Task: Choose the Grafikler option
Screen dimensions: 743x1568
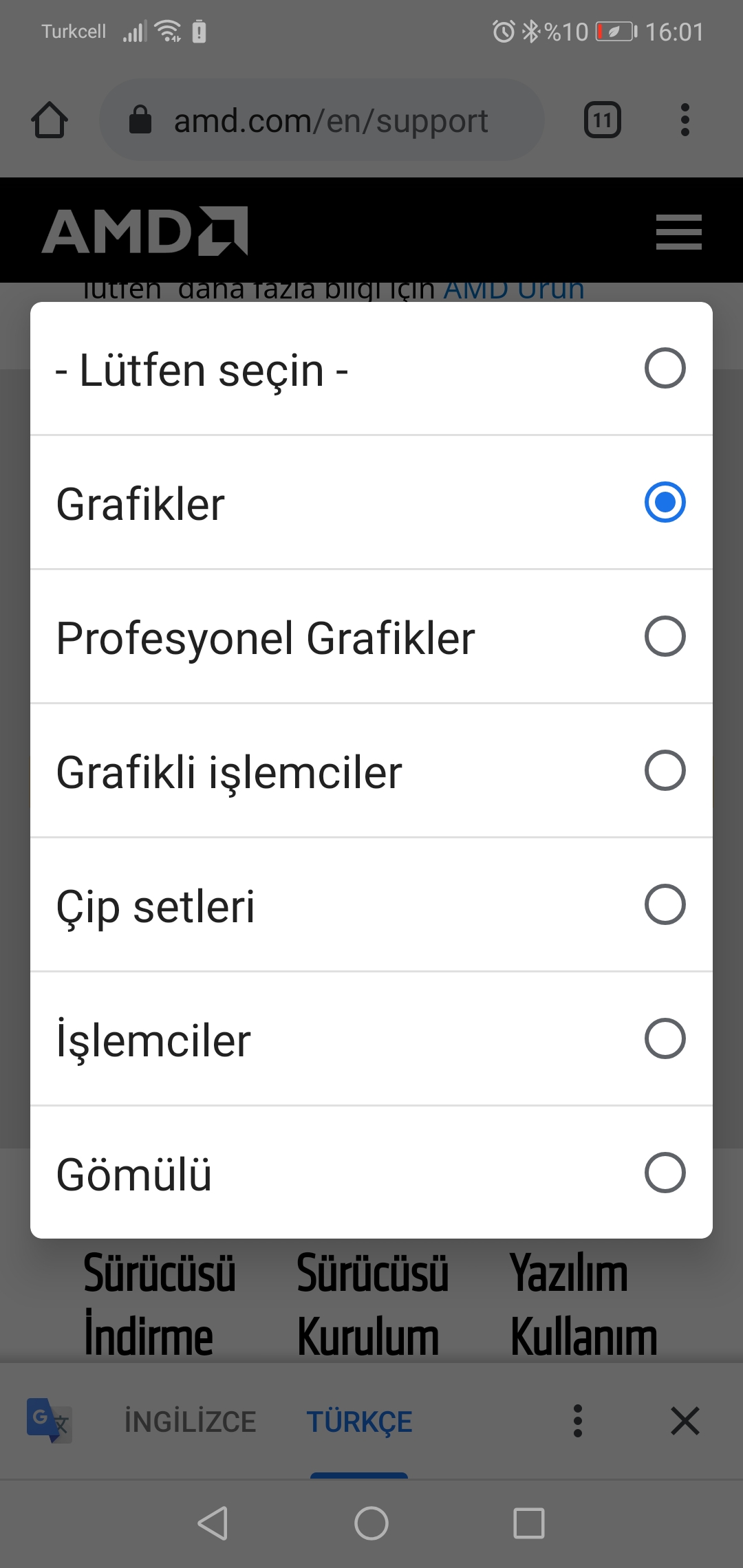Action: point(371,503)
